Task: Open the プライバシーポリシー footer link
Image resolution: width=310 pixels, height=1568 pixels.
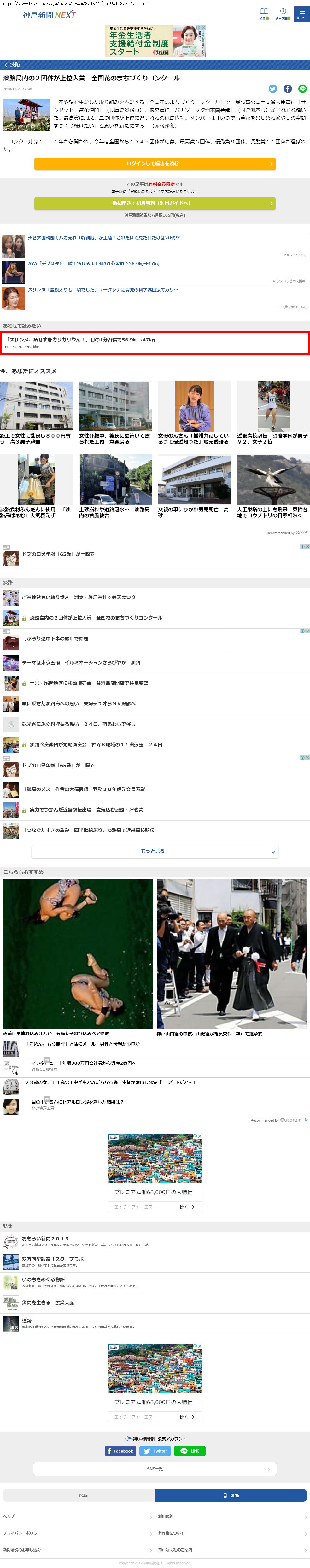Action: pos(22,1533)
